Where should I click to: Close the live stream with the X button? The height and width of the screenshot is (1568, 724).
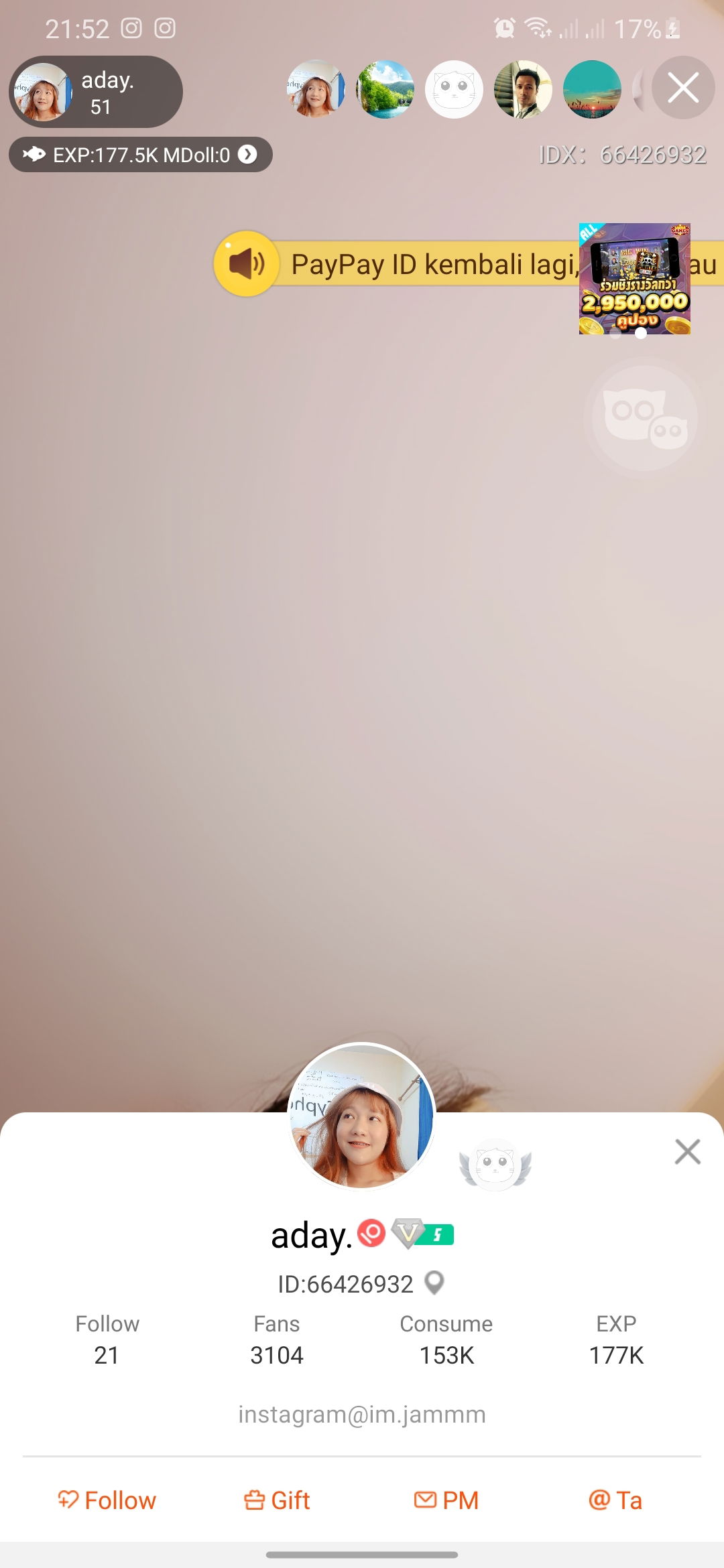point(683,88)
